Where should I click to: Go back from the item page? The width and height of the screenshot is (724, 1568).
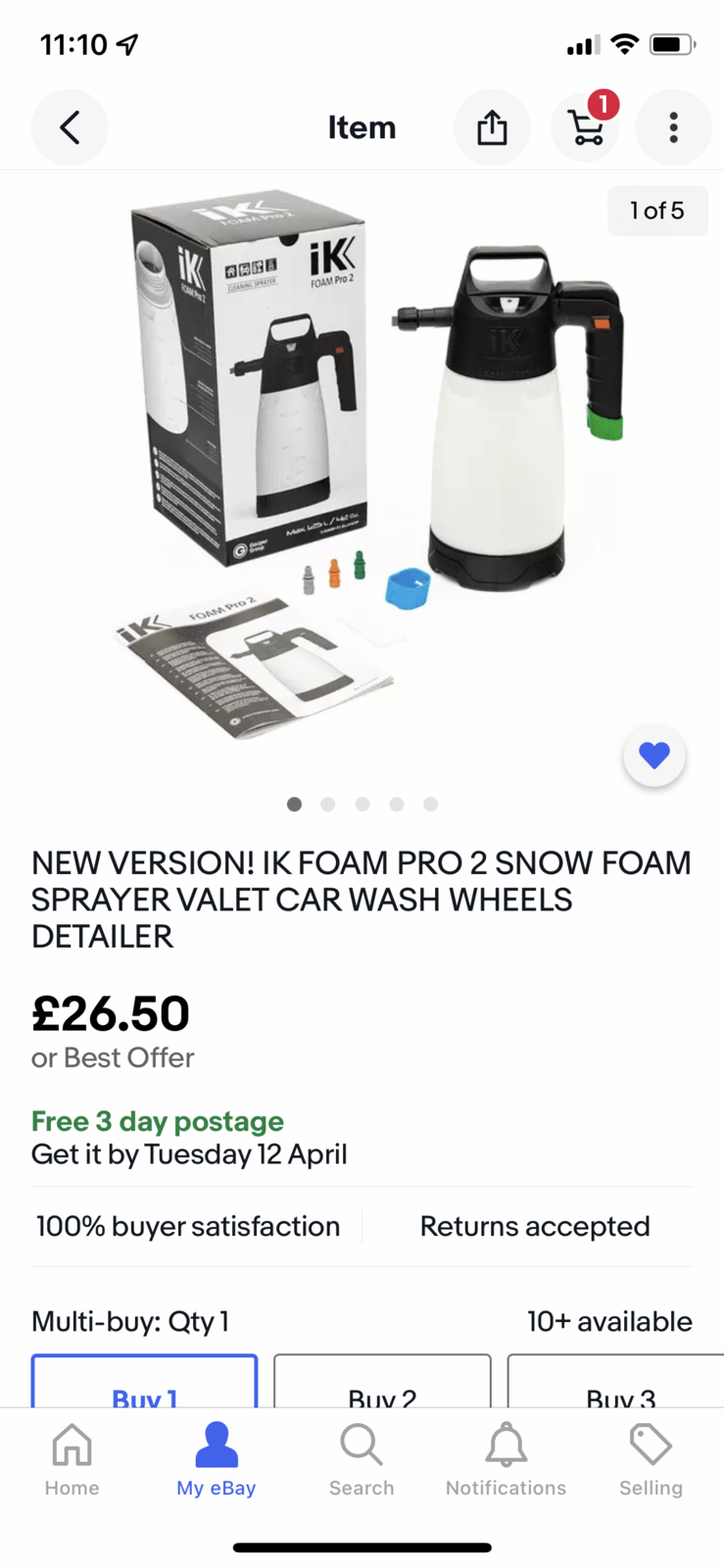(70, 127)
